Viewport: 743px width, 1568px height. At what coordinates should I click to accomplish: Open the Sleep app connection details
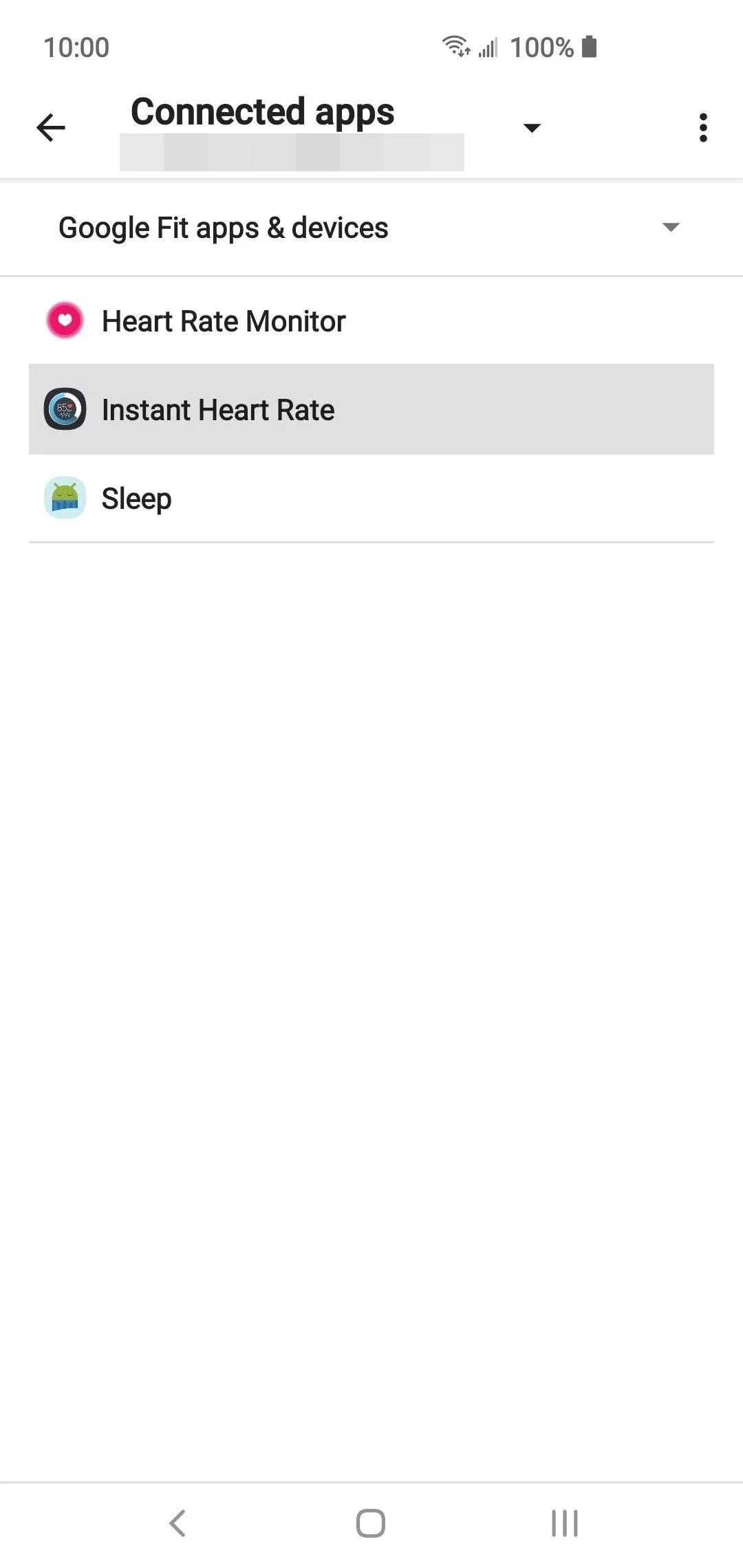pos(371,498)
